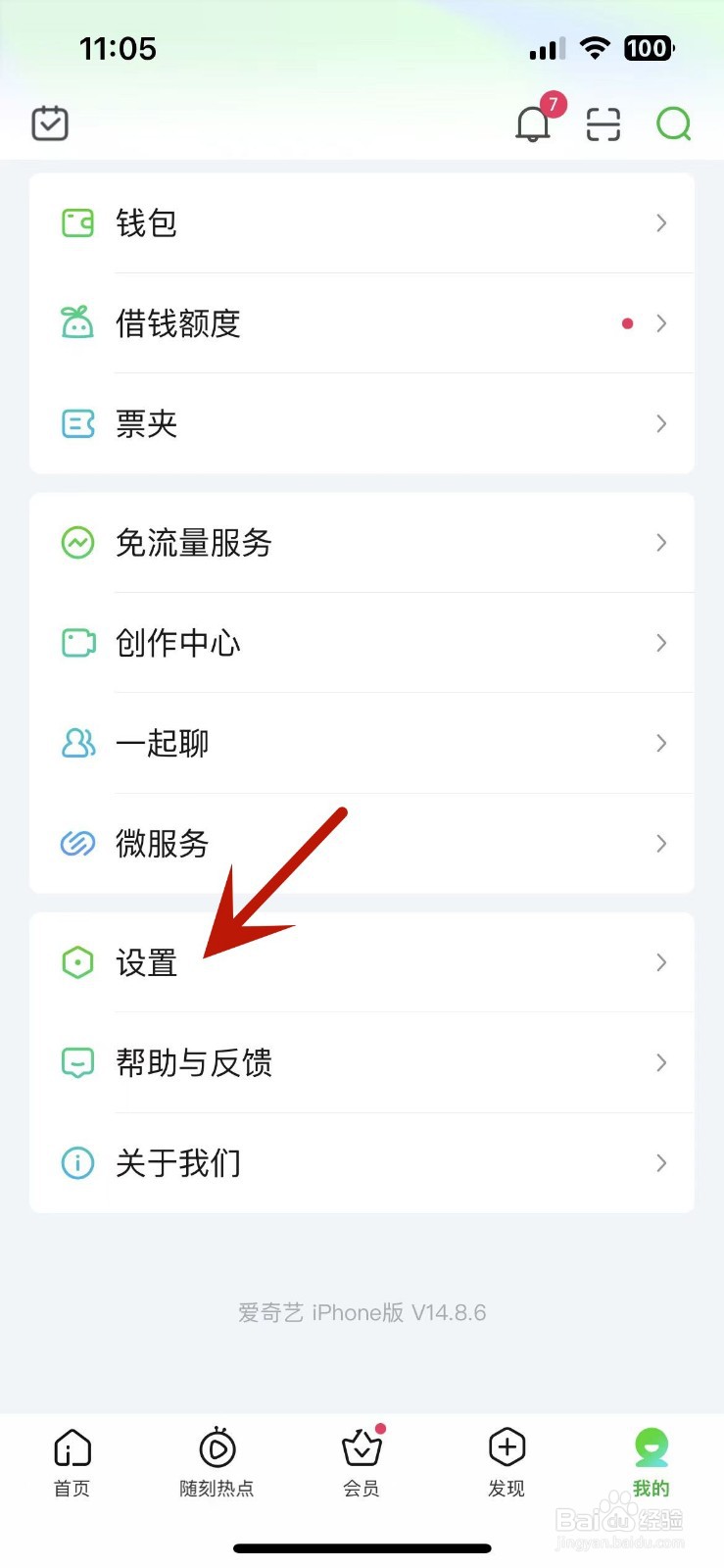
Task: Tap the search magnifier icon
Action: click(x=673, y=125)
